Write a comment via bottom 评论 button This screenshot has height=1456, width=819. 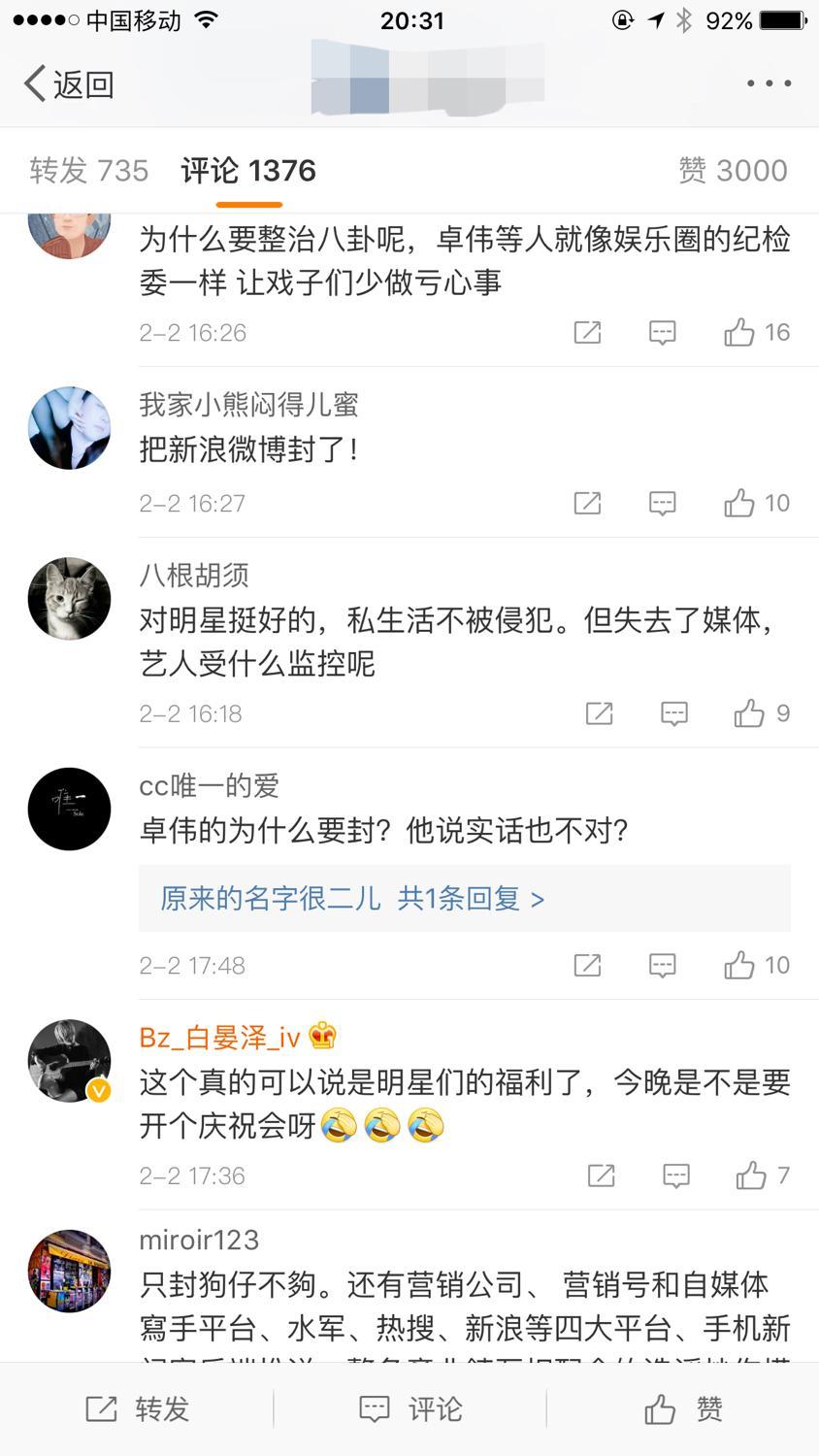pos(409,1408)
